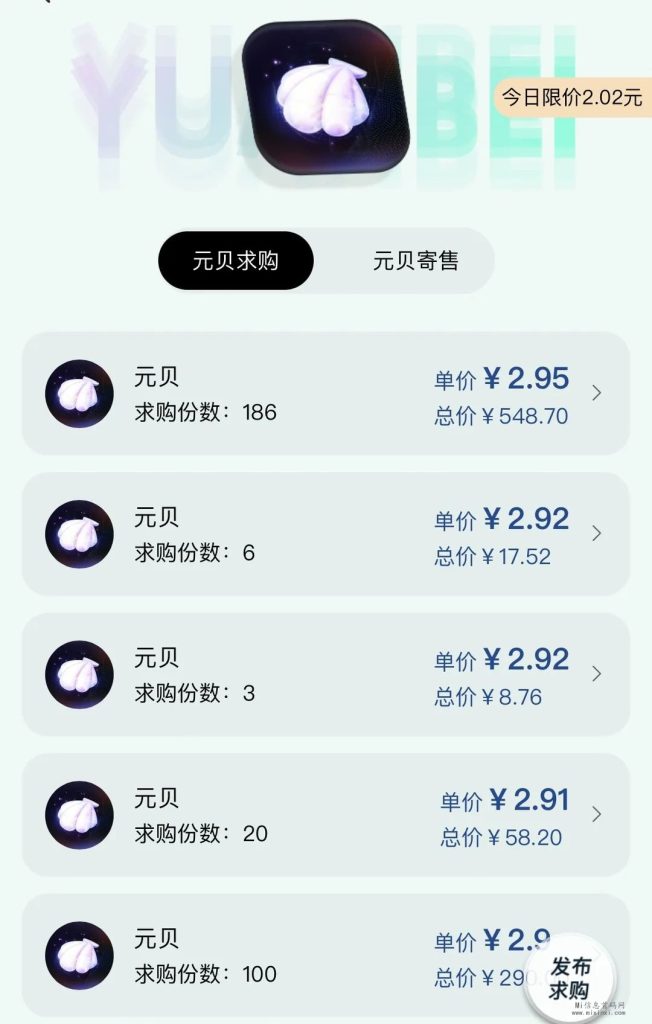Viewport: 652px width, 1024px height.
Task: Open the 元贝 request for 20 份
Action: tap(325, 815)
